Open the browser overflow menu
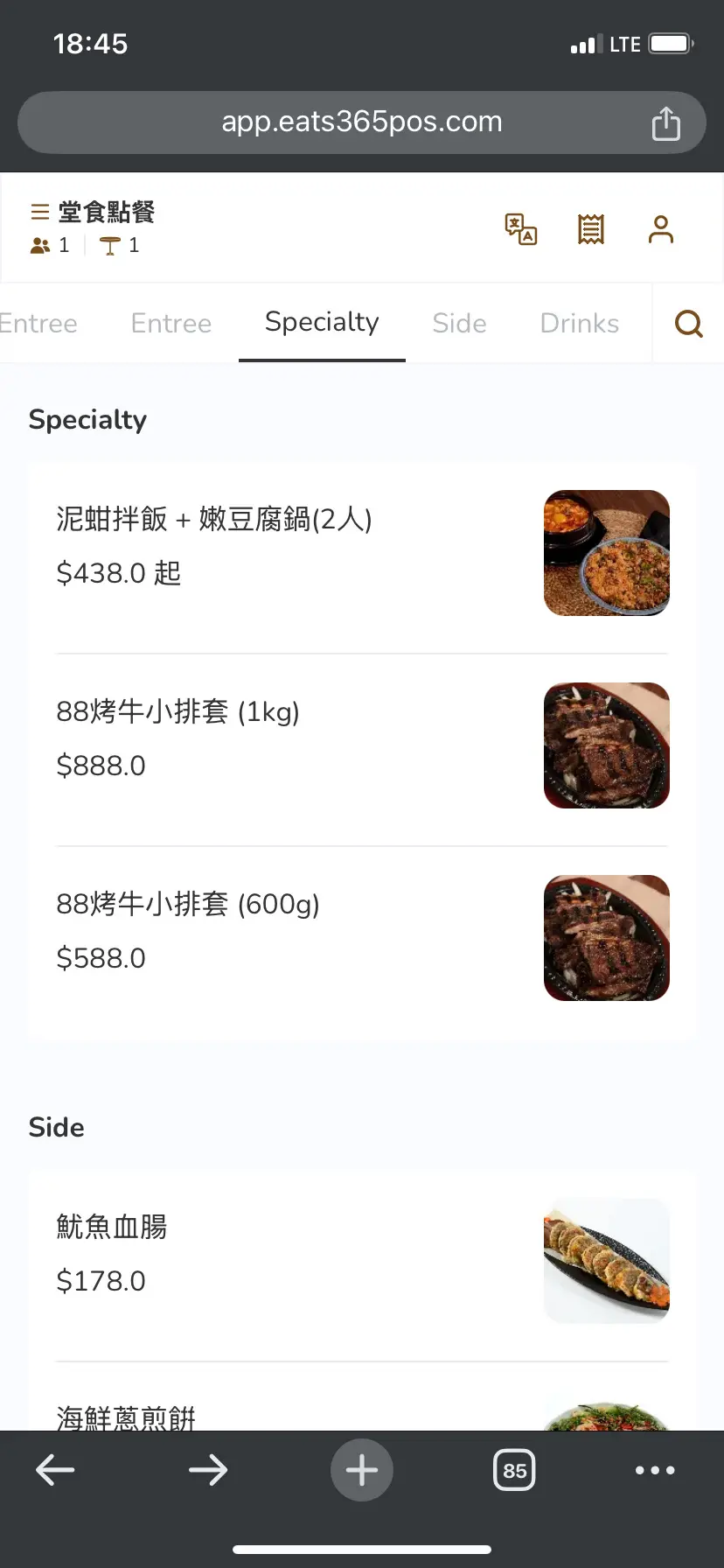 [655, 1470]
